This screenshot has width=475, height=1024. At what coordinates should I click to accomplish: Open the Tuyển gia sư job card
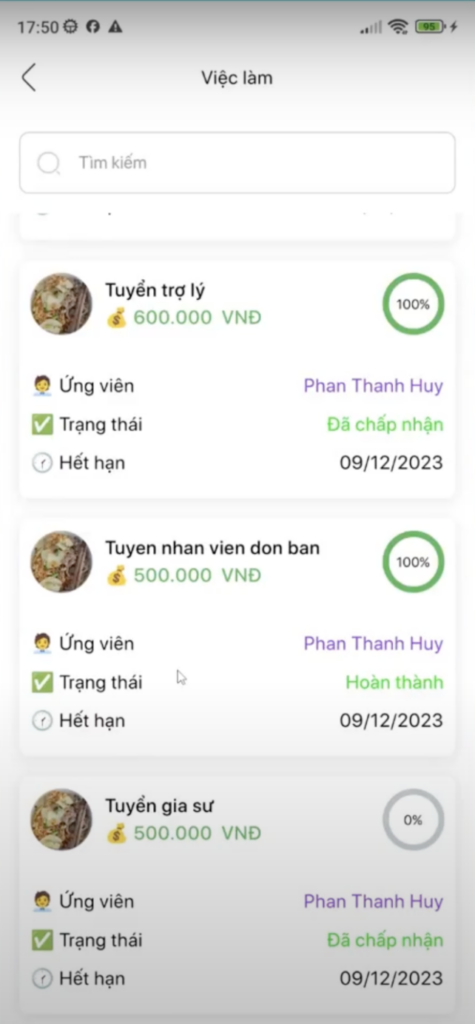click(x=237, y=895)
